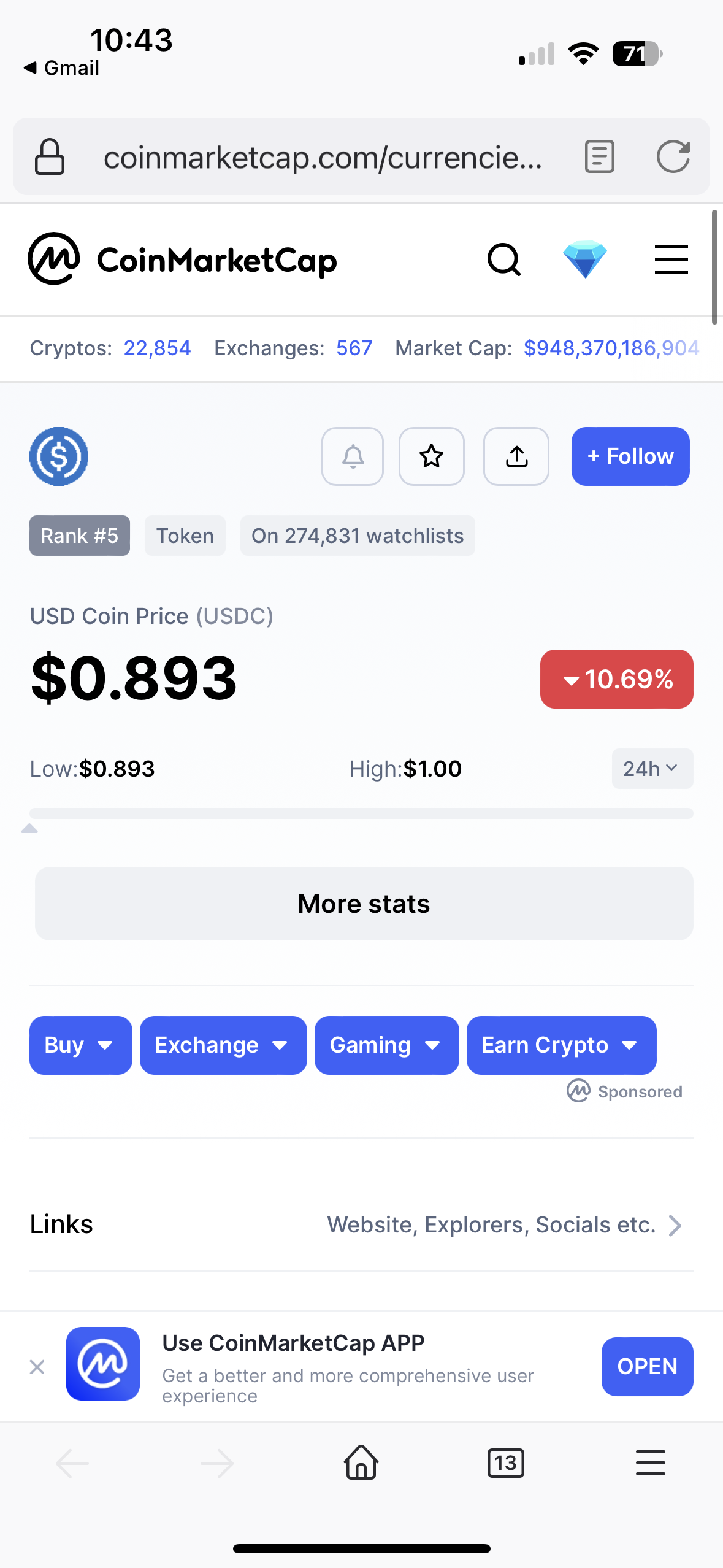Tap the blue diamond rewards icon
The image size is (723, 1568).
point(585,259)
